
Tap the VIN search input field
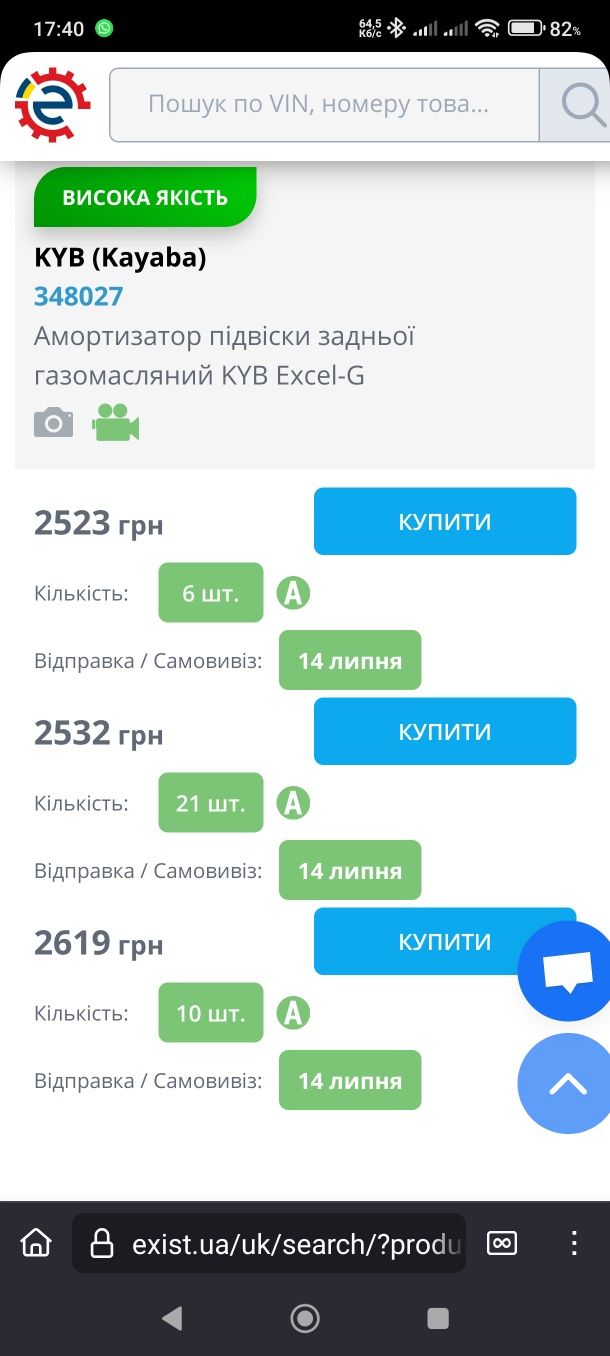tap(323, 104)
